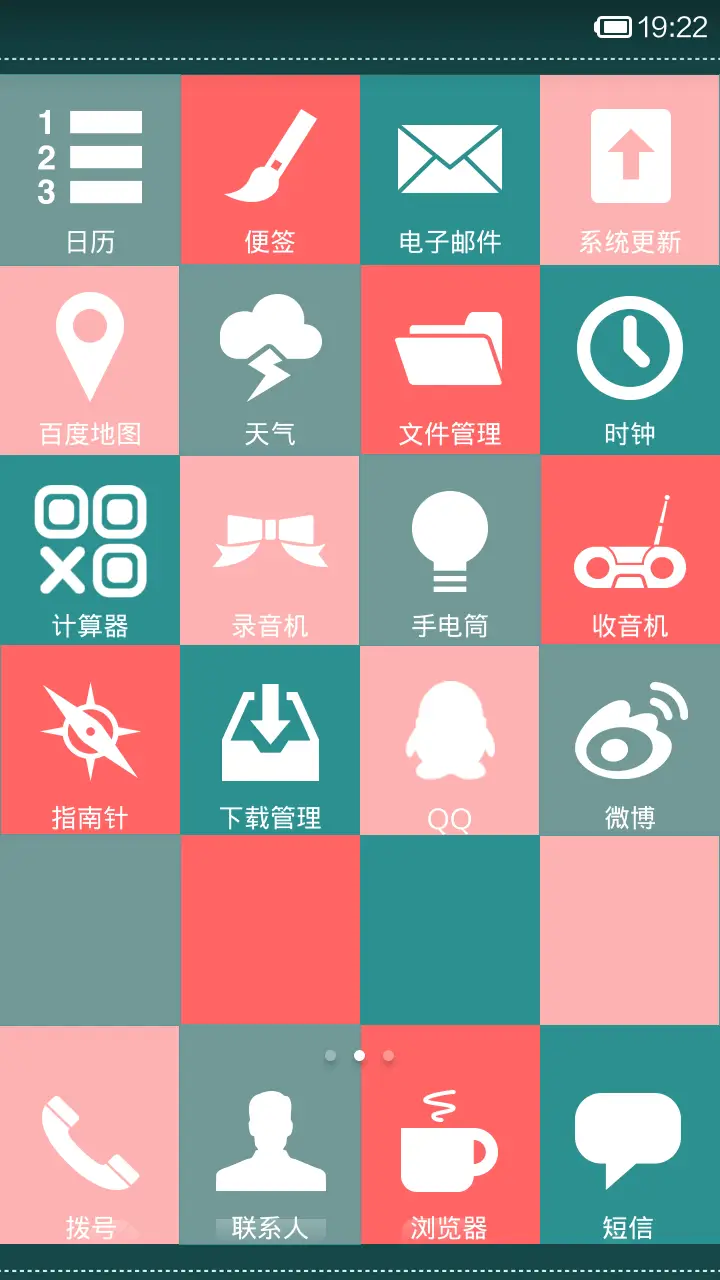
Task: Open the 计算器 calculator
Action: (90, 550)
